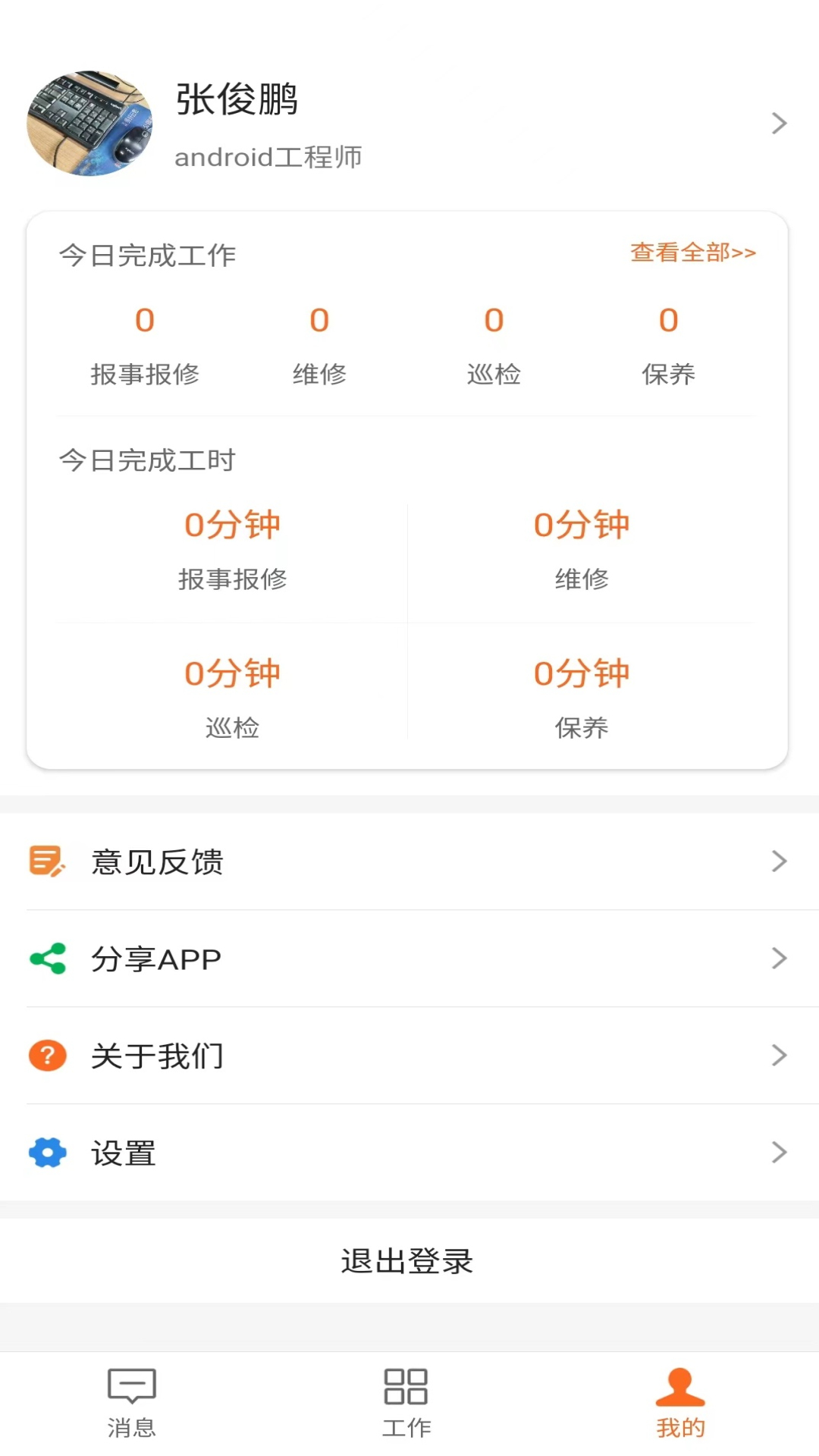The height and width of the screenshot is (1456, 819).
Task: Open 设置 settings row
Action: pos(409,1153)
